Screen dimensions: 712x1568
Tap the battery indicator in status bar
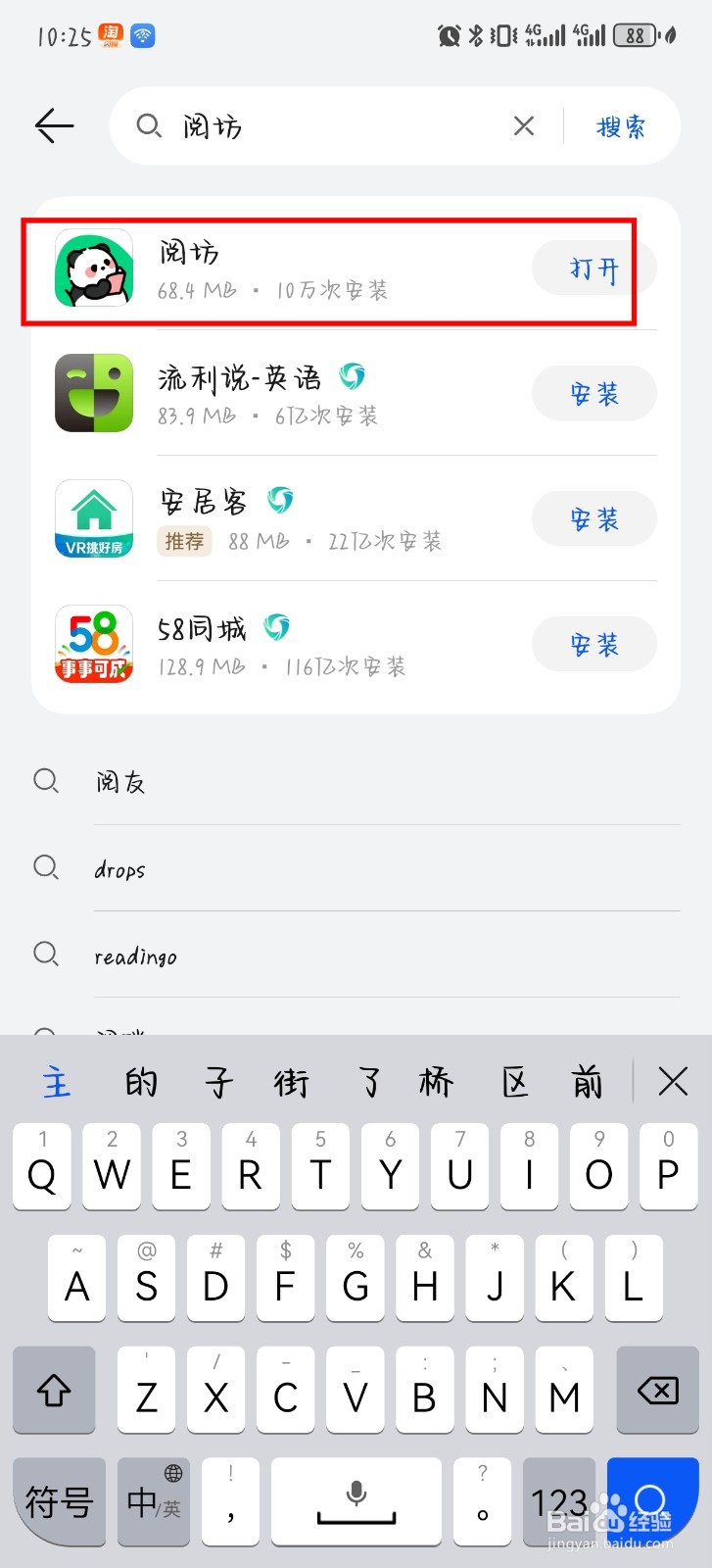click(x=635, y=34)
